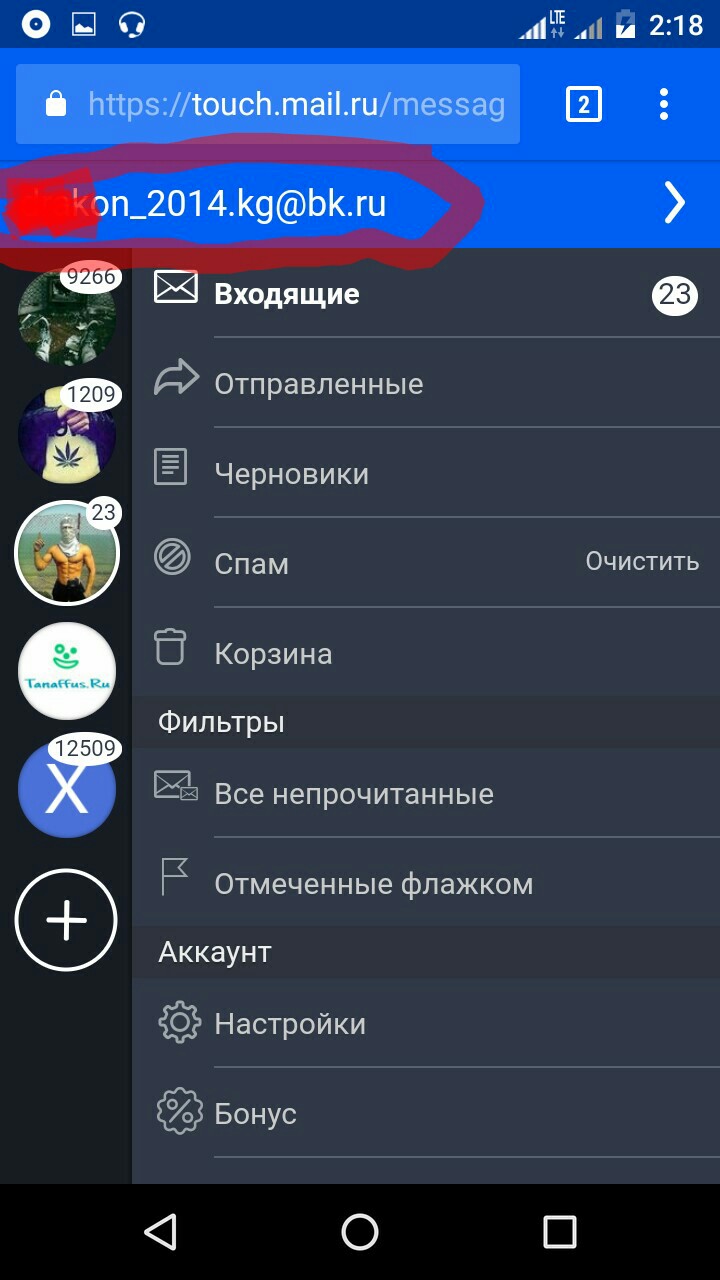Viewport: 720px width, 1280px height.
Task: Go to the Черновики drafts folder
Action: click(x=291, y=474)
